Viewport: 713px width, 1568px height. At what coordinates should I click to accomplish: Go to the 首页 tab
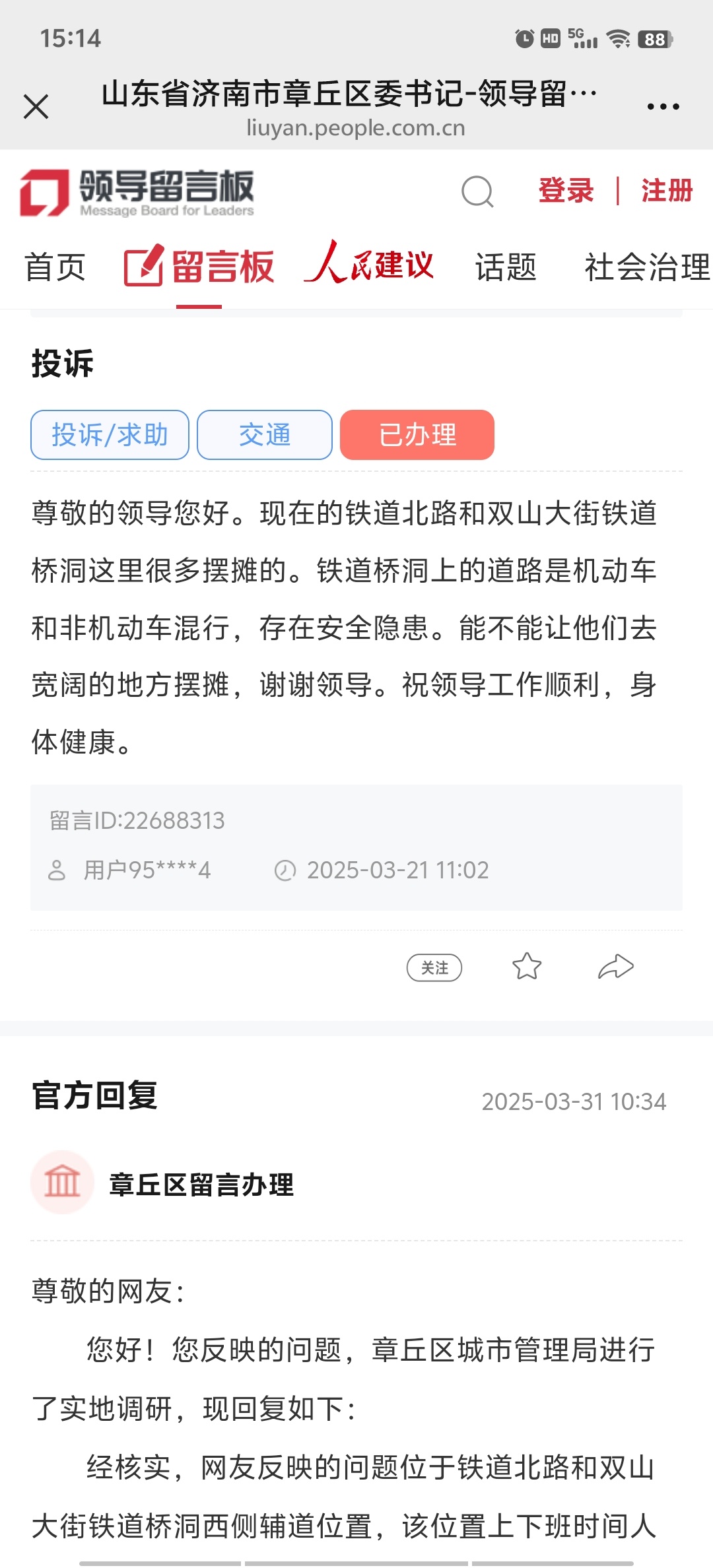[x=55, y=267]
